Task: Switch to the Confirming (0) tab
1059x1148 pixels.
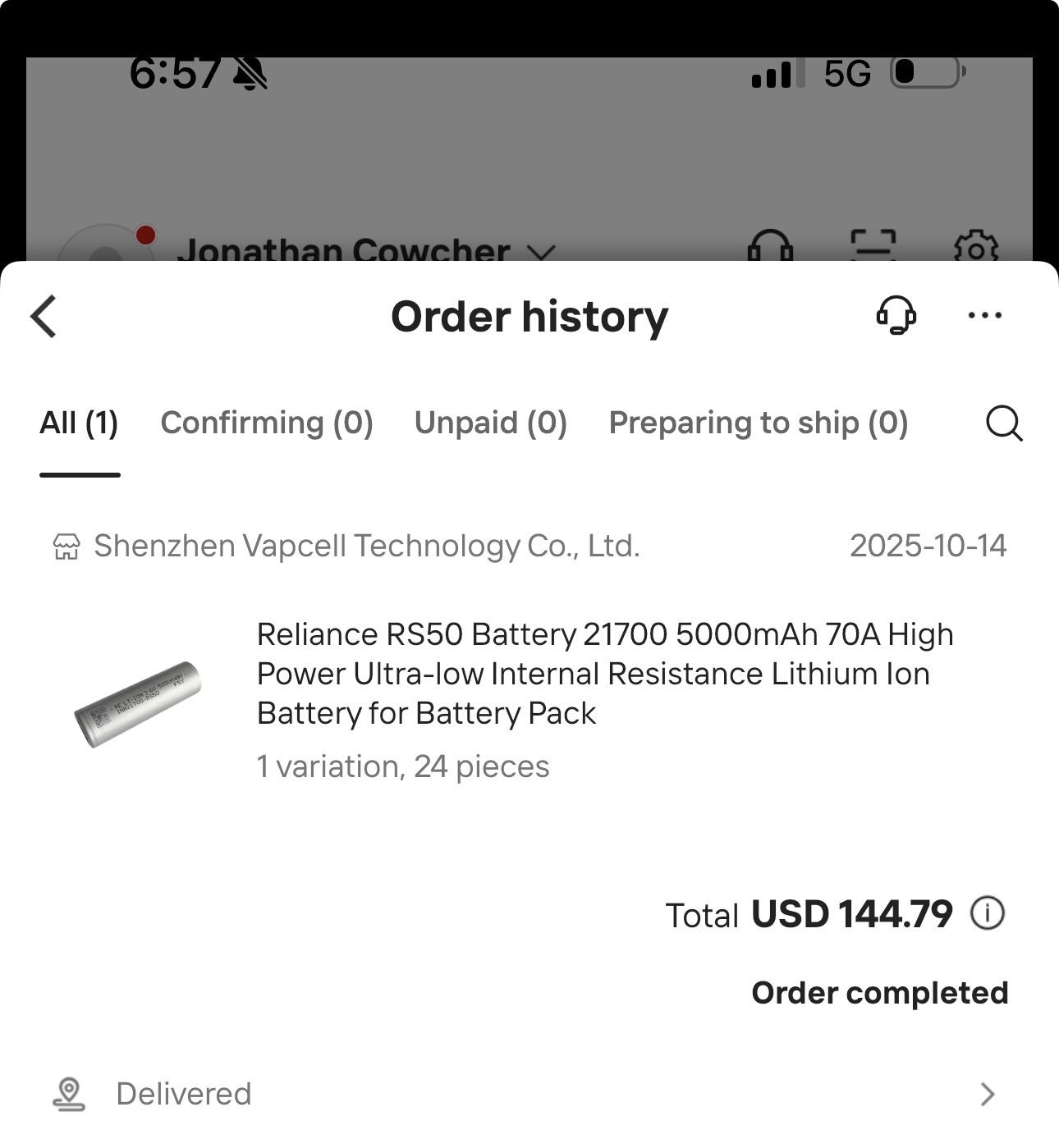Action: [x=267, y=423]
